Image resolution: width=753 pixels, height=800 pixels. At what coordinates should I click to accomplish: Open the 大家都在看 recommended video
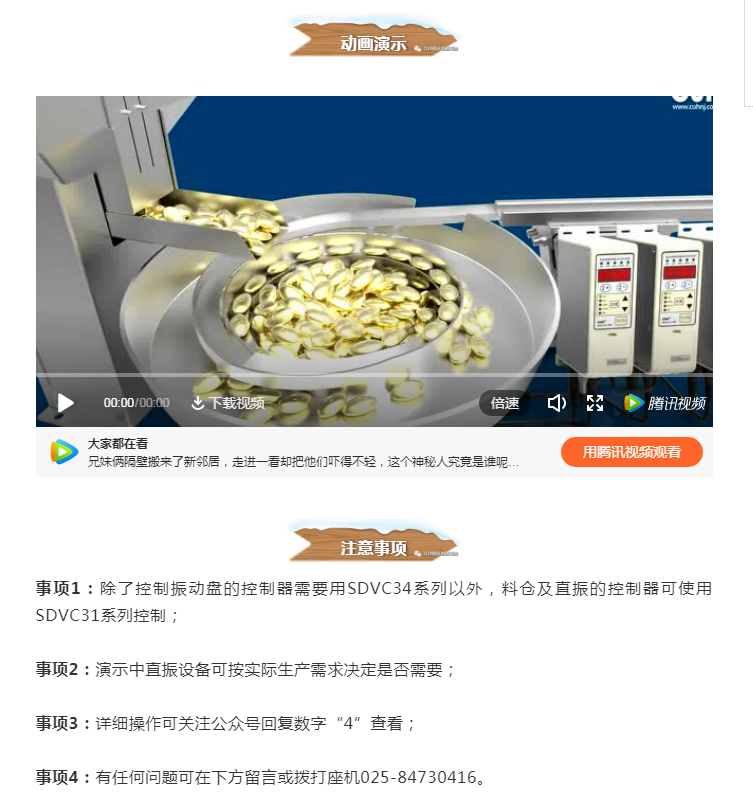coord(300,453)
